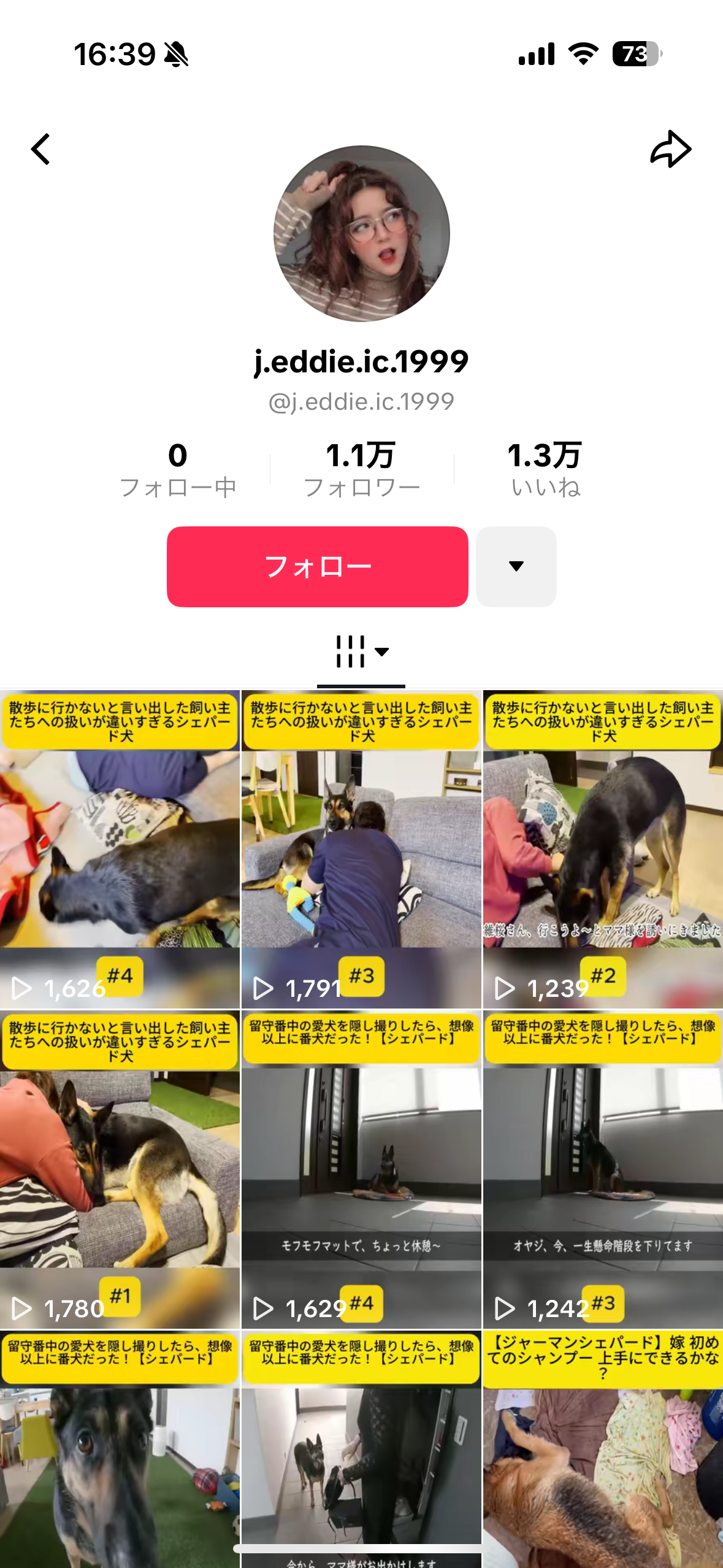The height and width of the screenshot is (1568, 723).
Task: Open the フォロー中 following list
Action: click(178, 470)
